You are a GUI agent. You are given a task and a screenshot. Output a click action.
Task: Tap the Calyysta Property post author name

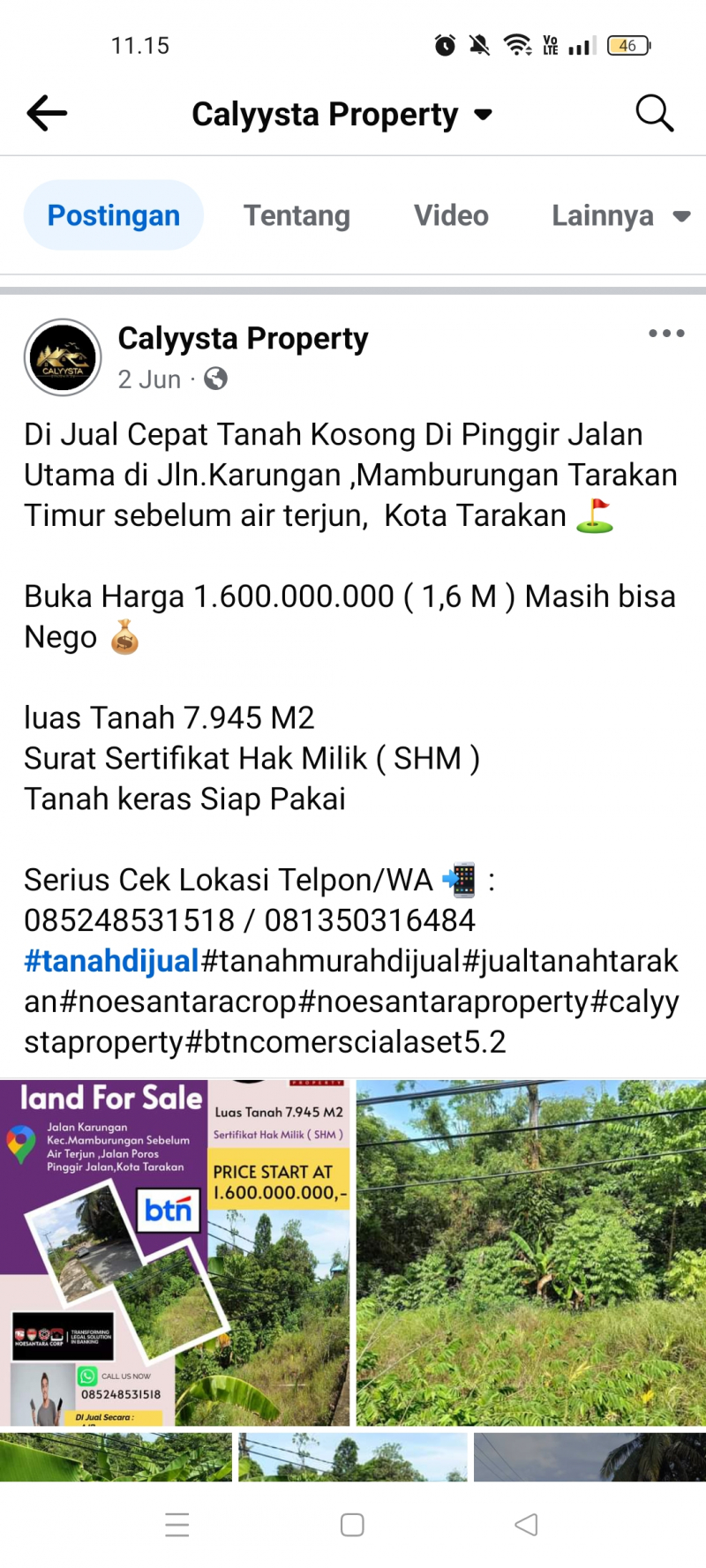244,338
